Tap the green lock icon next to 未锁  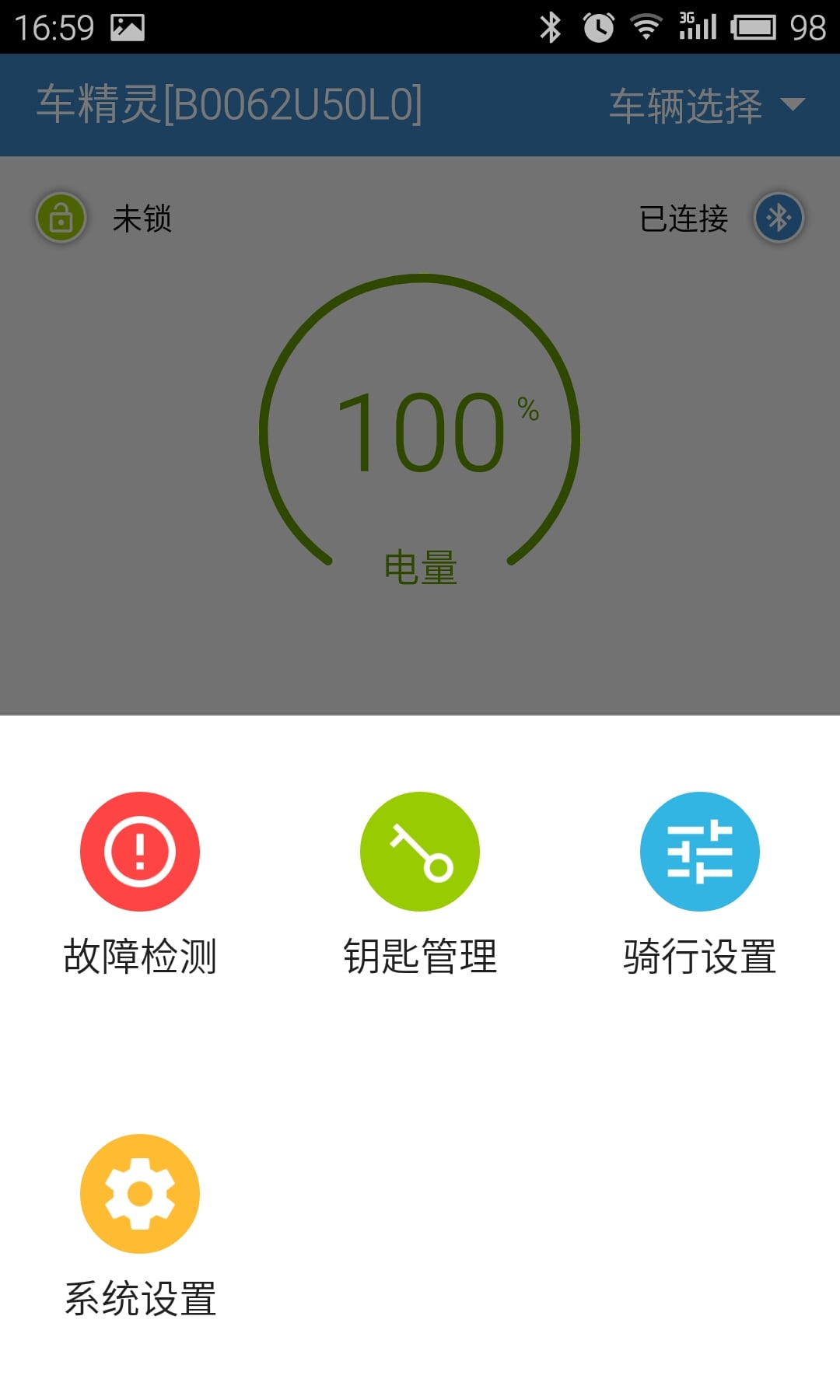point(61,218)
